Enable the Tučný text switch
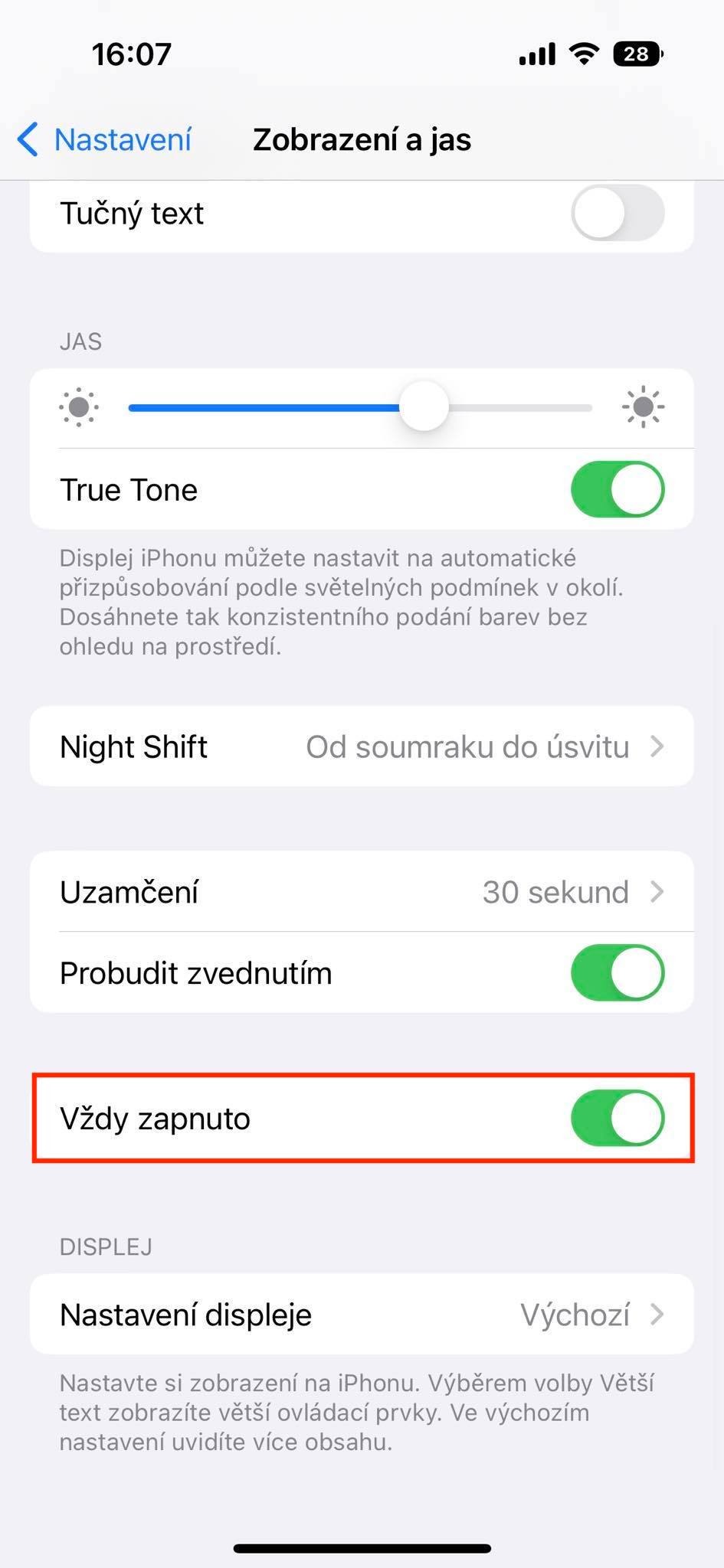Screen dimensions: 724x1568 (617, 213)
